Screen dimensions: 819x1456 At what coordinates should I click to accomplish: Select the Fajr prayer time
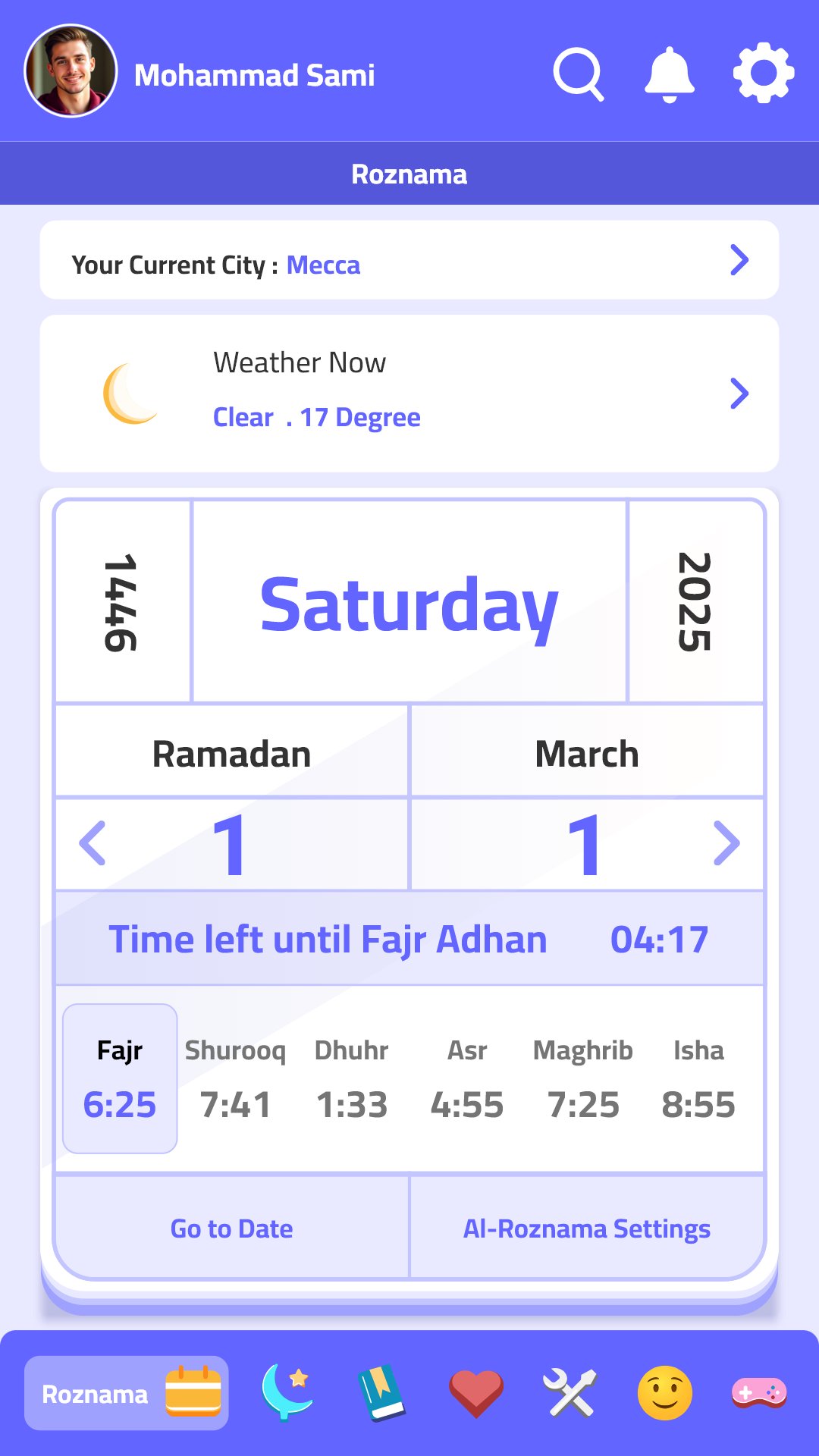click(x=120, y=1078)
